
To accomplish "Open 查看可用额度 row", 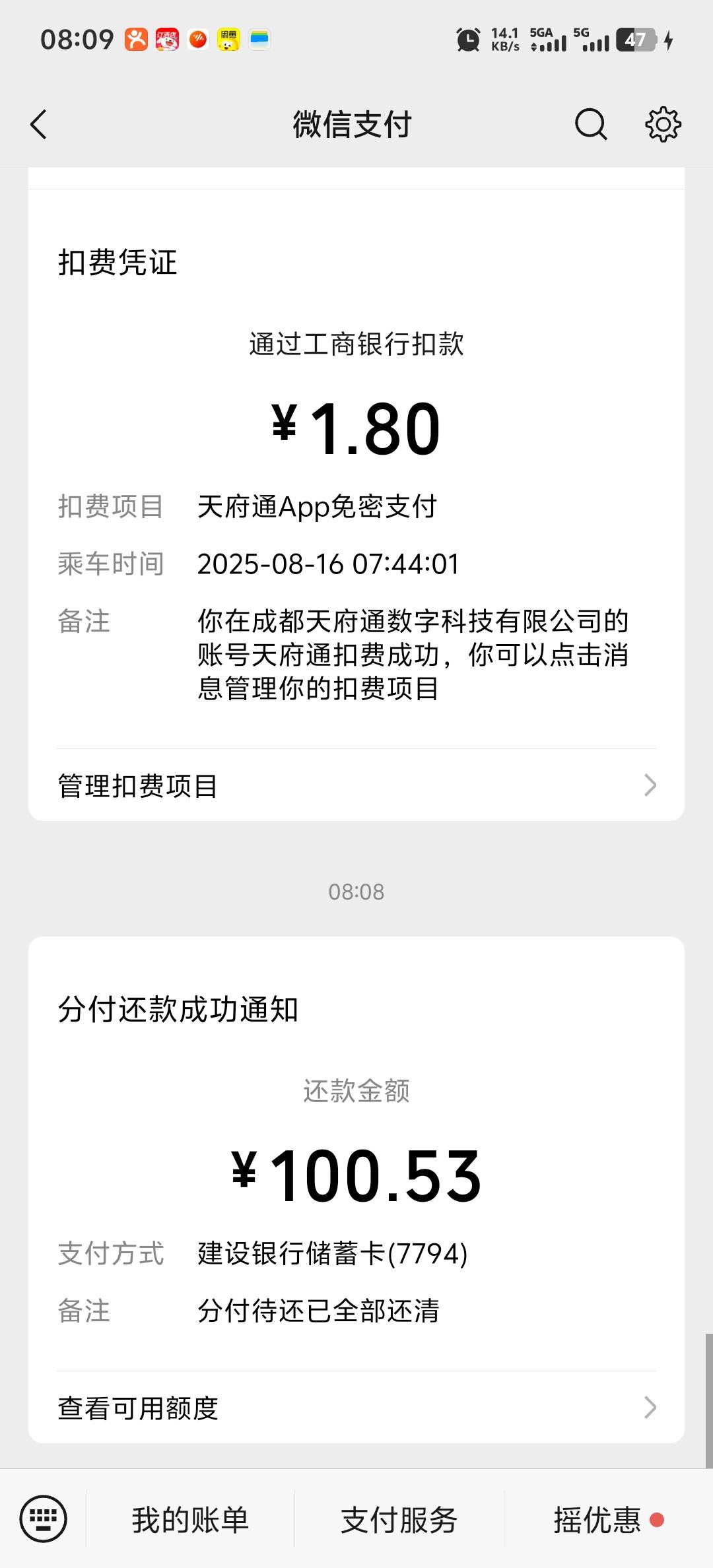I will pyautogui.click(x=356, y=1408).
